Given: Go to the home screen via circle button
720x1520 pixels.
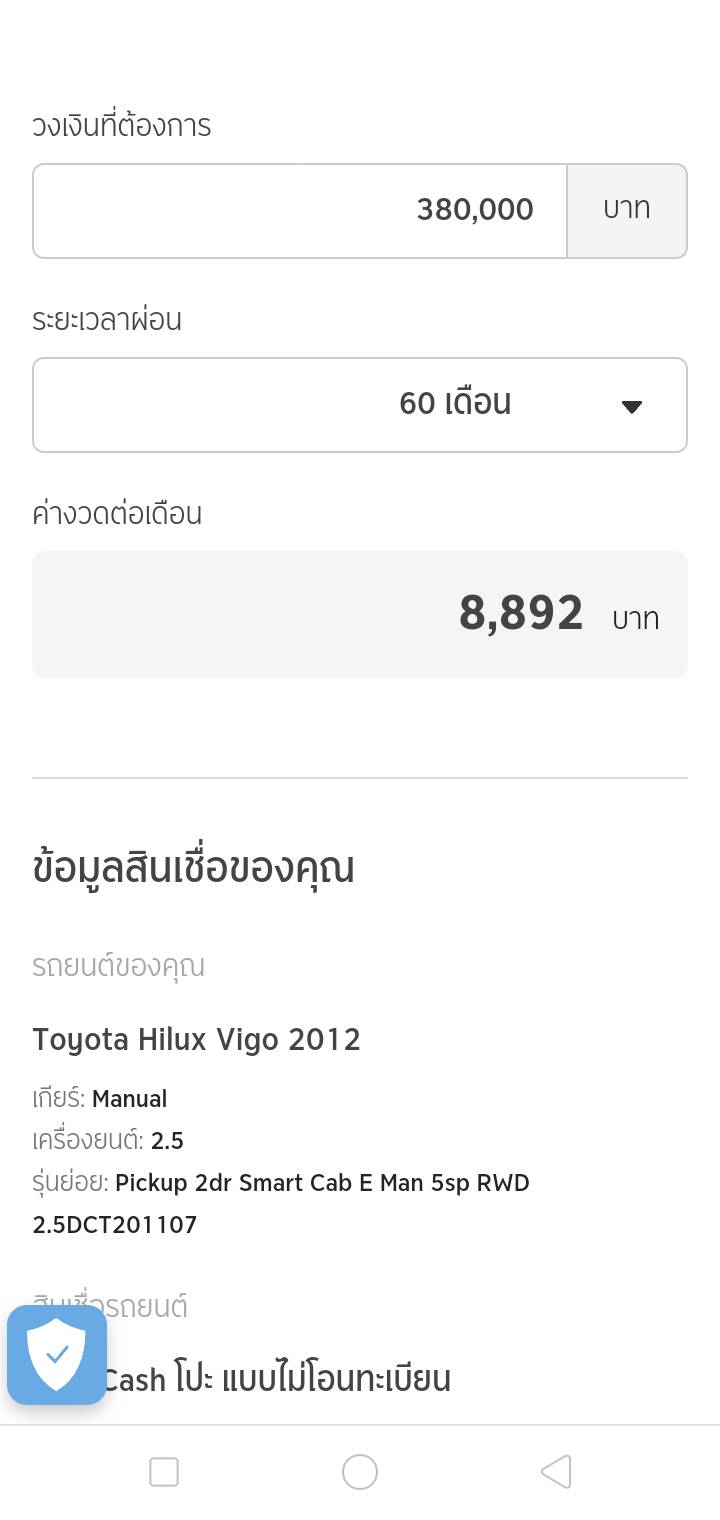Looking at the screenshot, I should tap(360, 1472).
